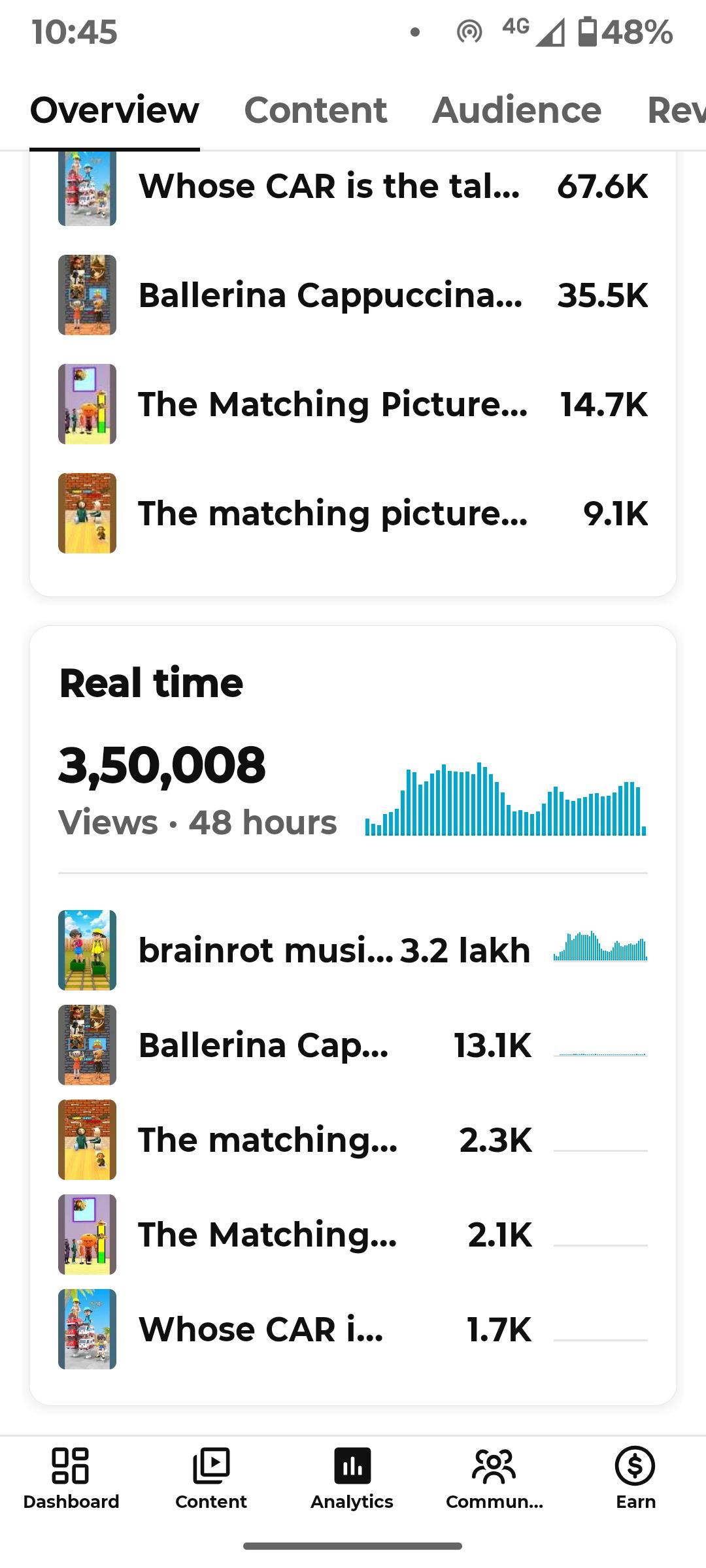Switch to the Audience tab

coord(516,110)
